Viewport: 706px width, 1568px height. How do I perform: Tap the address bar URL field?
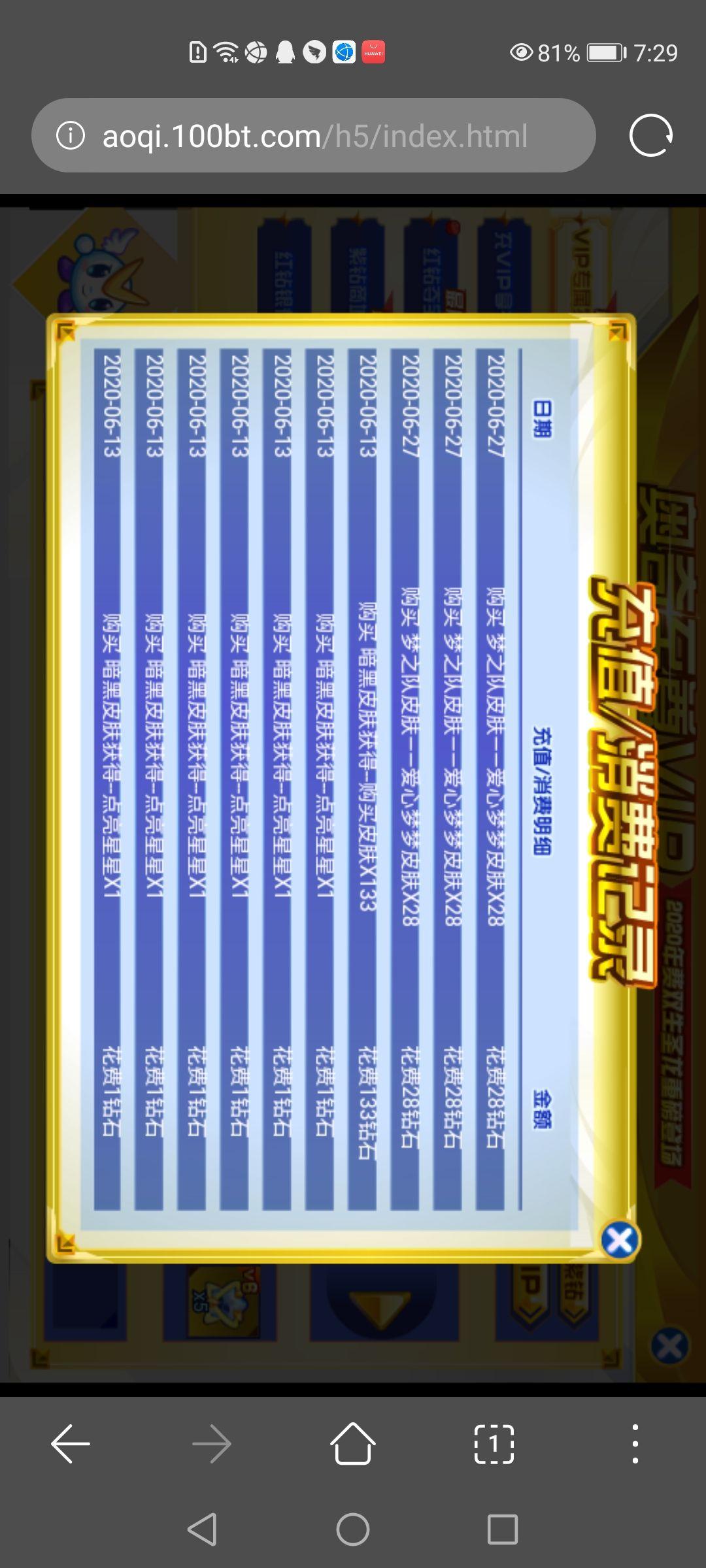coord(314,136)
